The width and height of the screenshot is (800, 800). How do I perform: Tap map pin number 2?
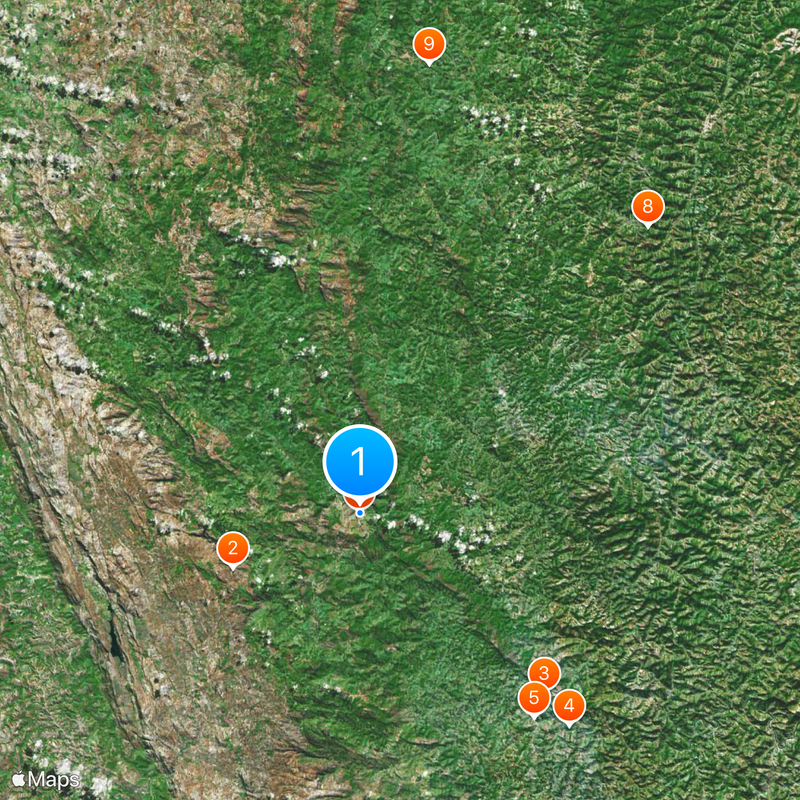(x=232, y=548)
